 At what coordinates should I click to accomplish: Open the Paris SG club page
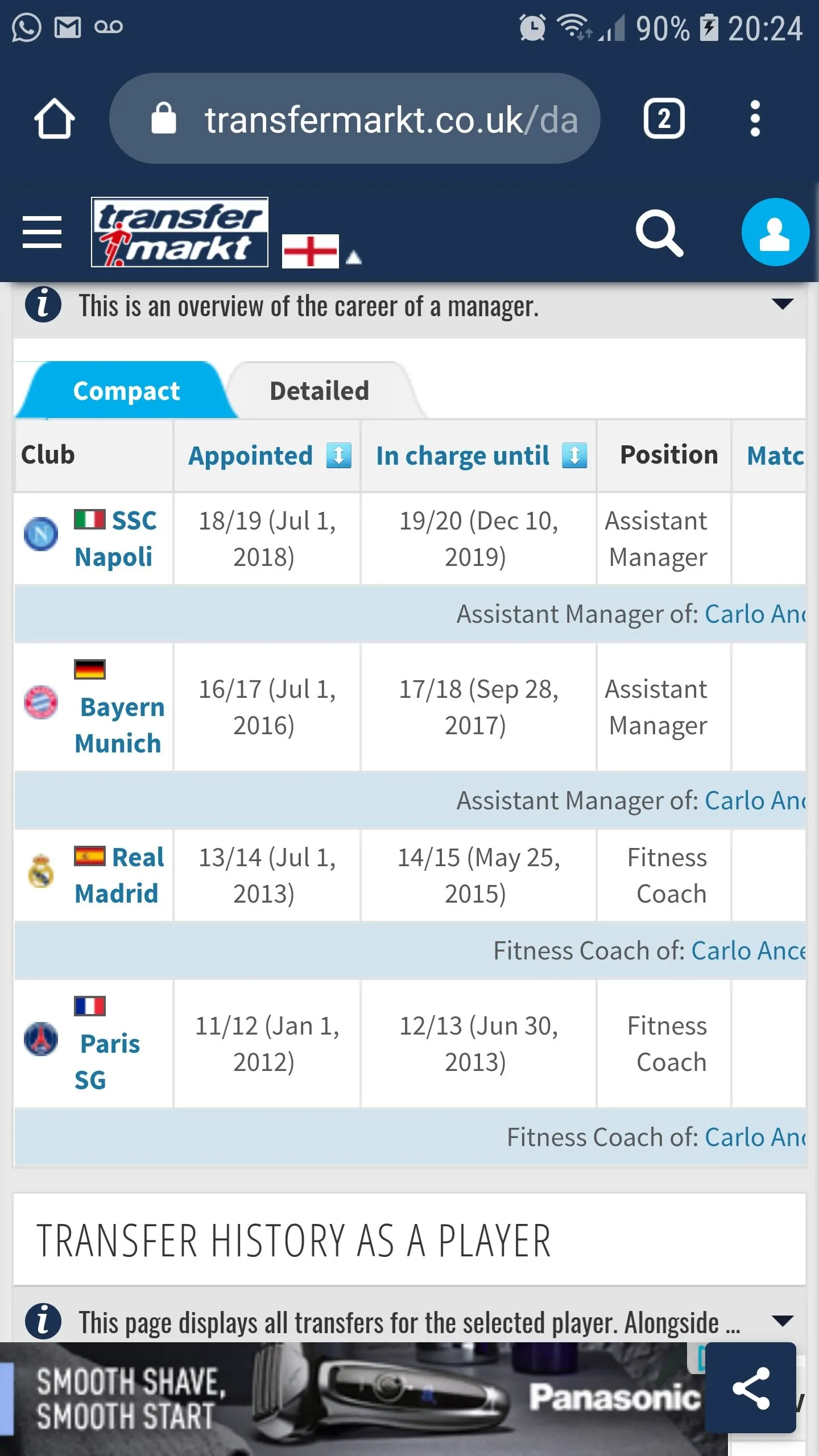108,1061
